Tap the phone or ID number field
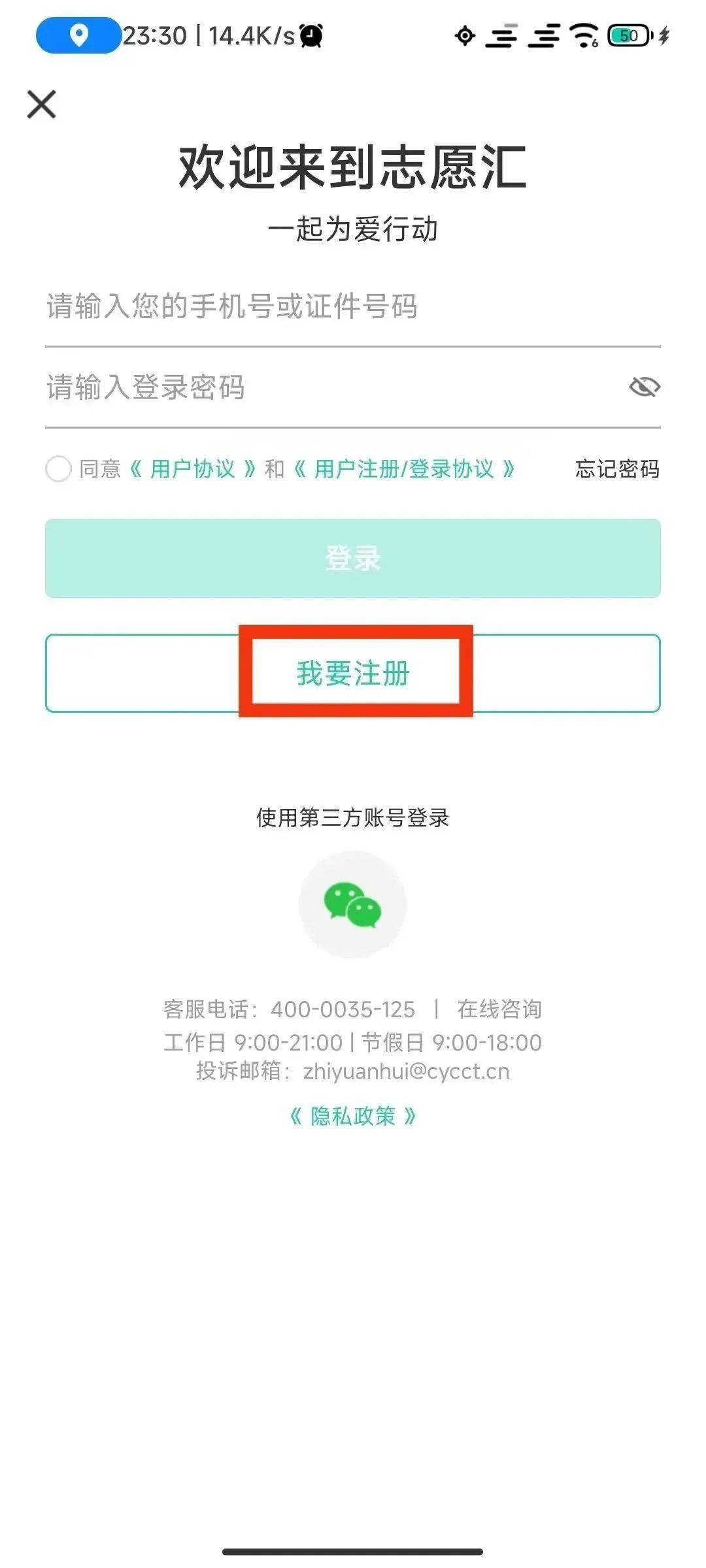The width and height of the screenshot is (706, 1568). (x=353, y=306)
